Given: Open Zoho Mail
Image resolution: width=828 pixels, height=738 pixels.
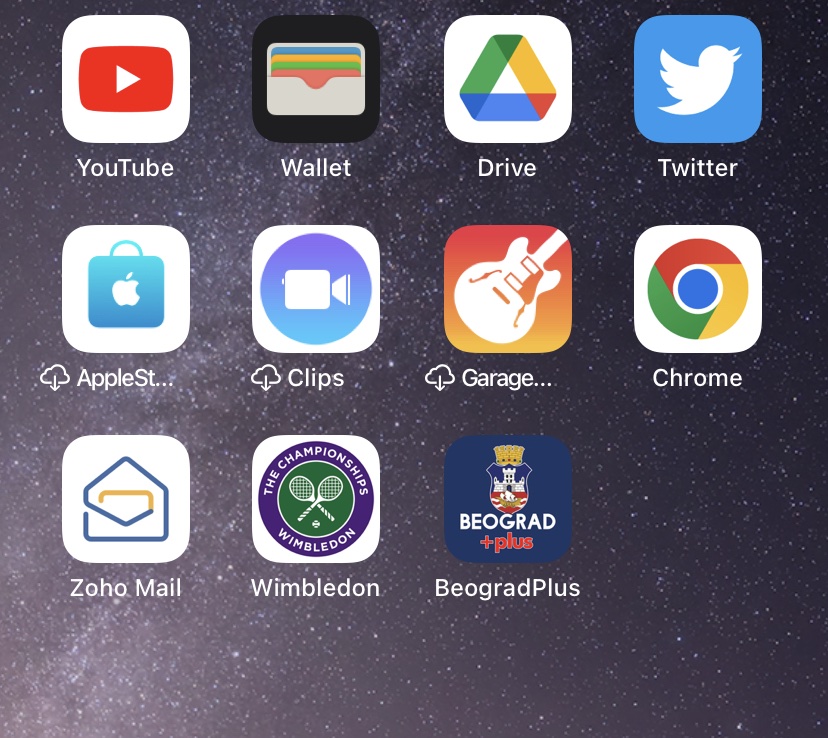Looking at the screenshot, I should 126,499.
